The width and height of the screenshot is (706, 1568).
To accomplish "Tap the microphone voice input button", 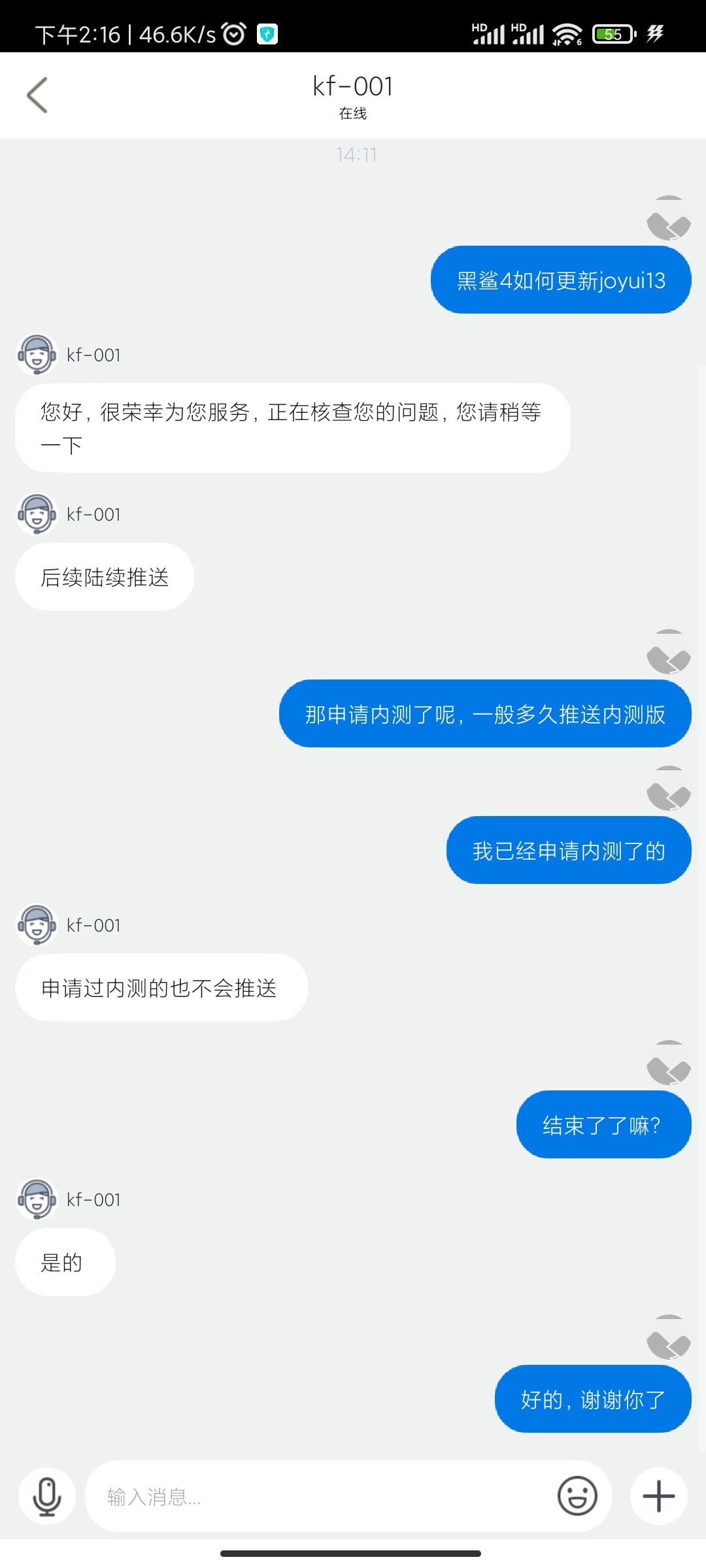I will (47, 1496).
